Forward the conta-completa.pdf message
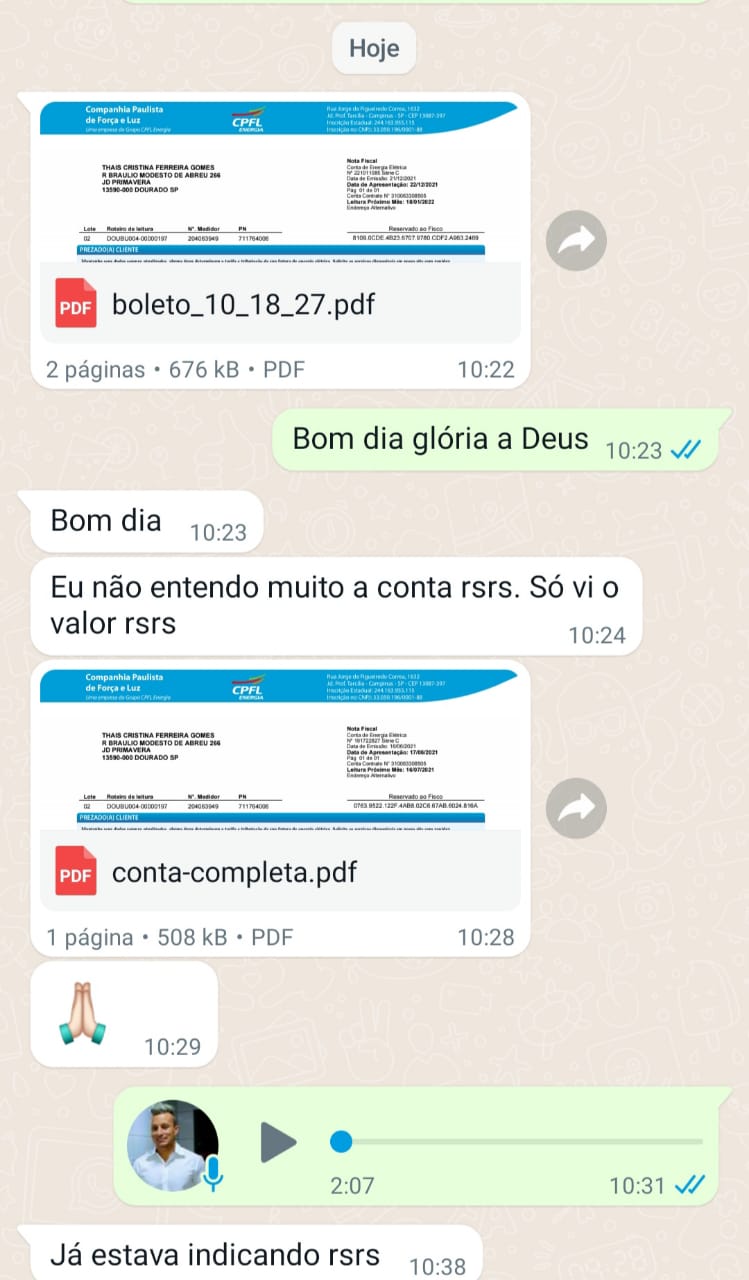 point(576,808)
